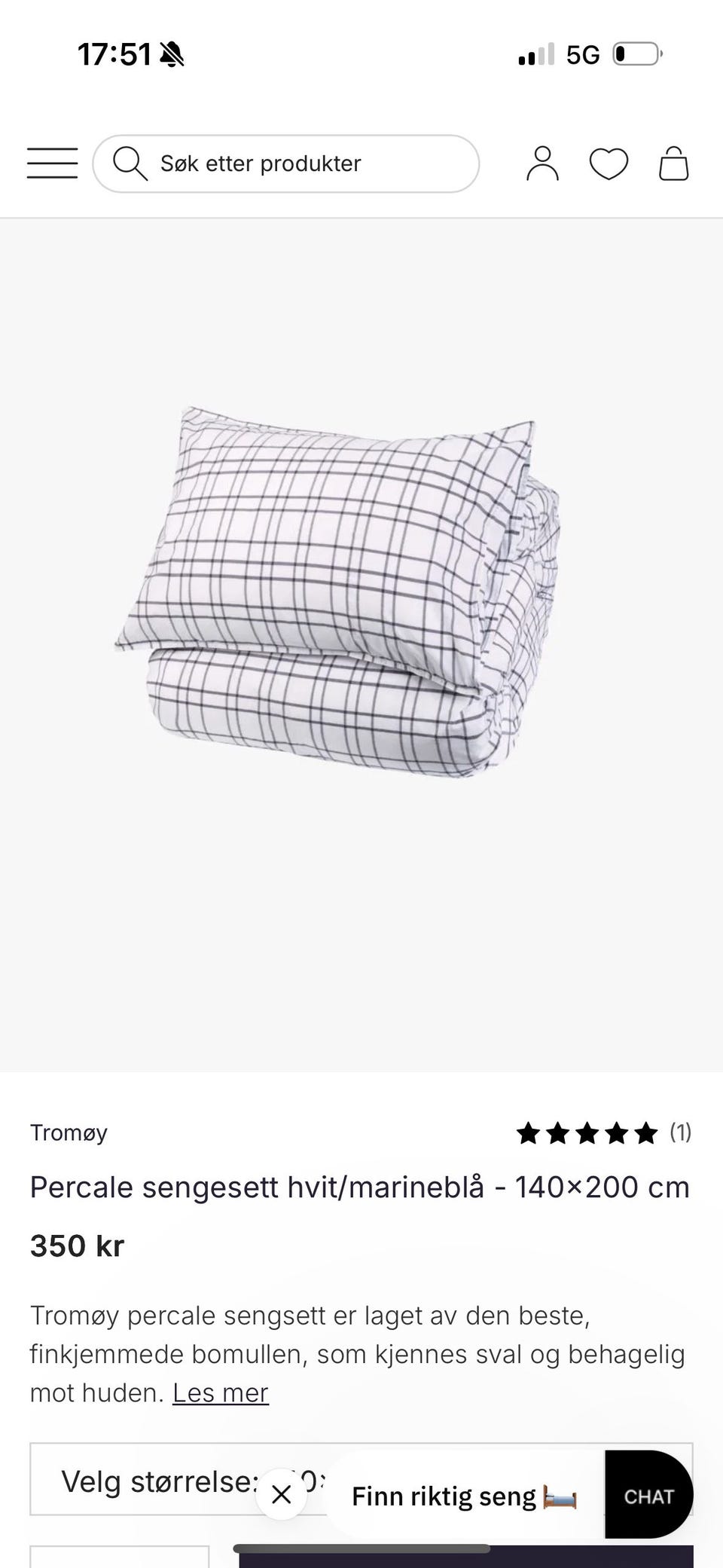The image size is (723, 1568).
Task: Start a conversation via the CHAT button
Action: (x=648, y=1496)
